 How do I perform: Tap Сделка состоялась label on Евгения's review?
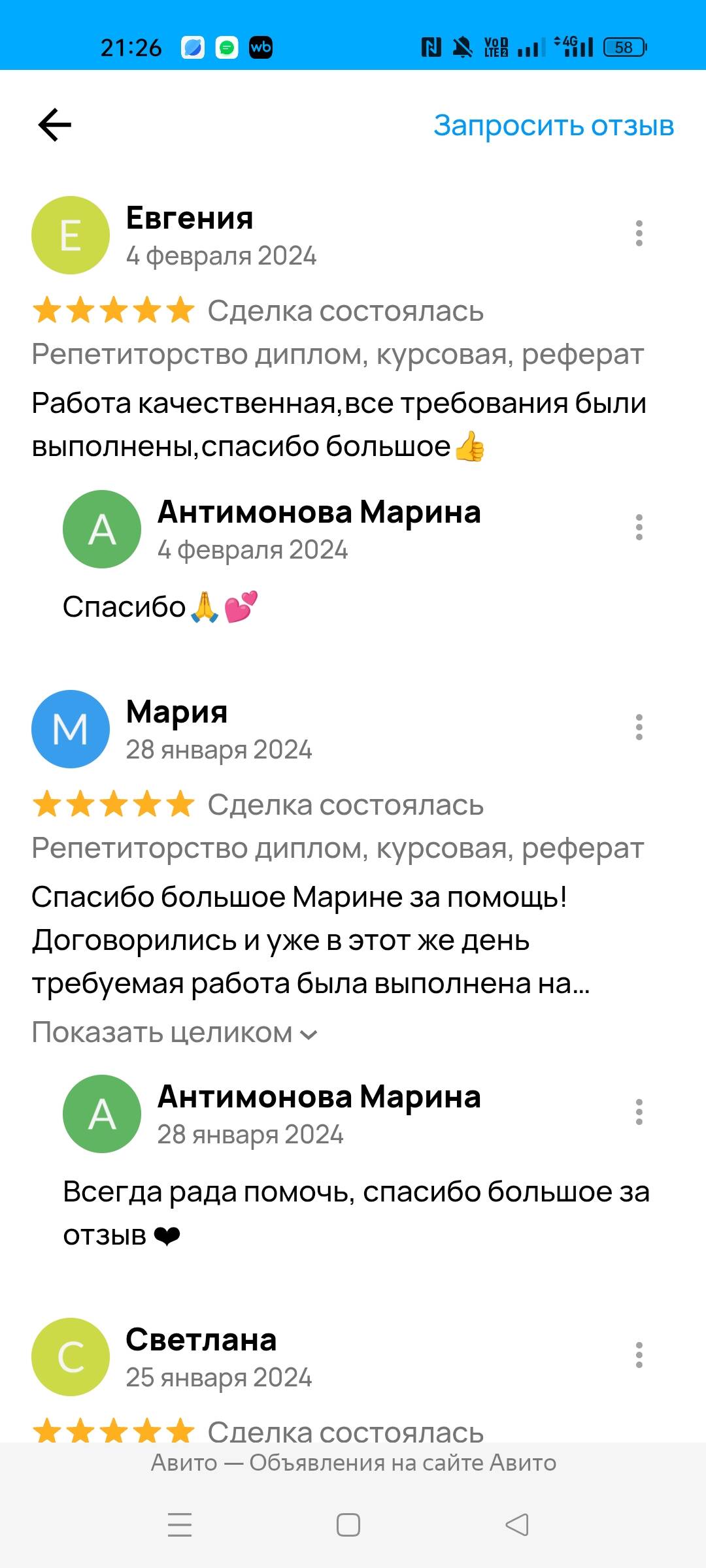tap(345, 312)
